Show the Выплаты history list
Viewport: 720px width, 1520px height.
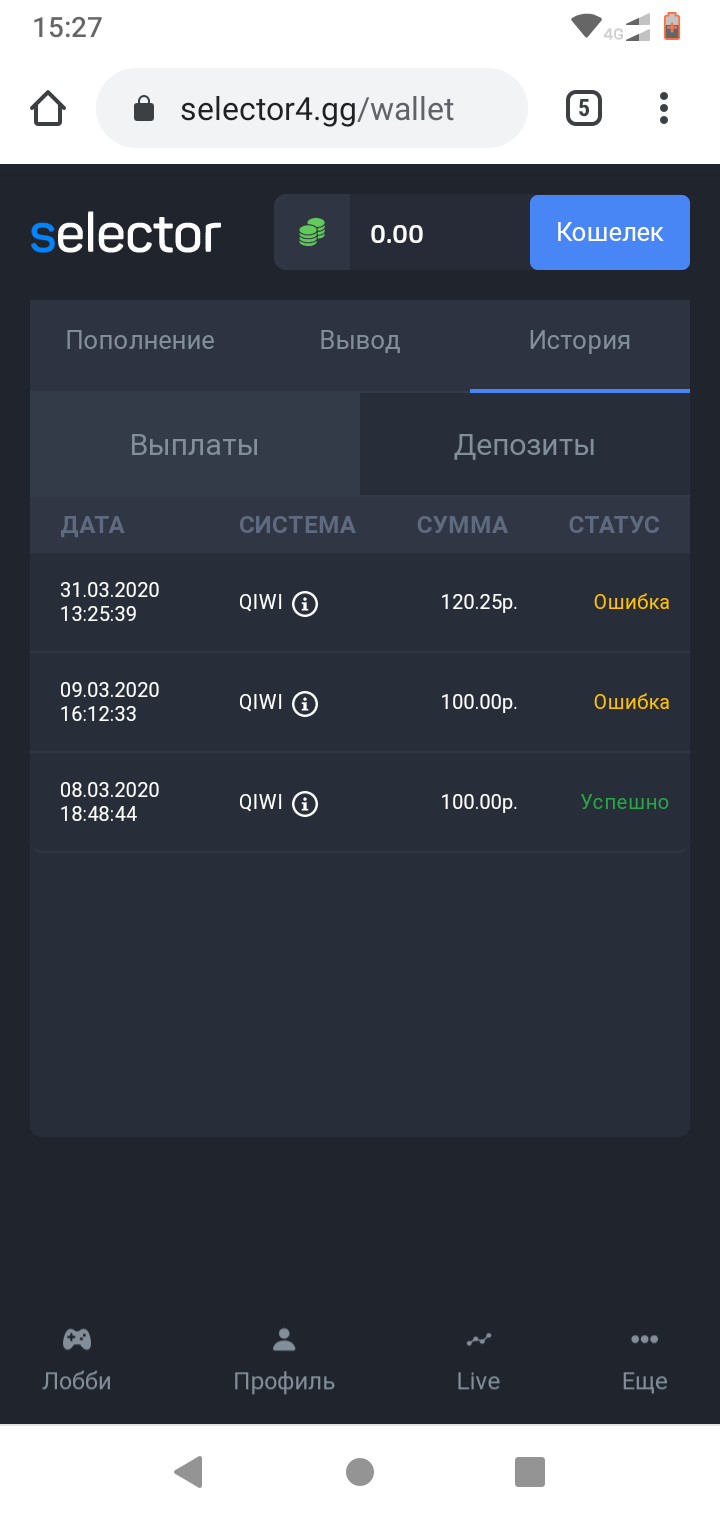tap(195, 445)
